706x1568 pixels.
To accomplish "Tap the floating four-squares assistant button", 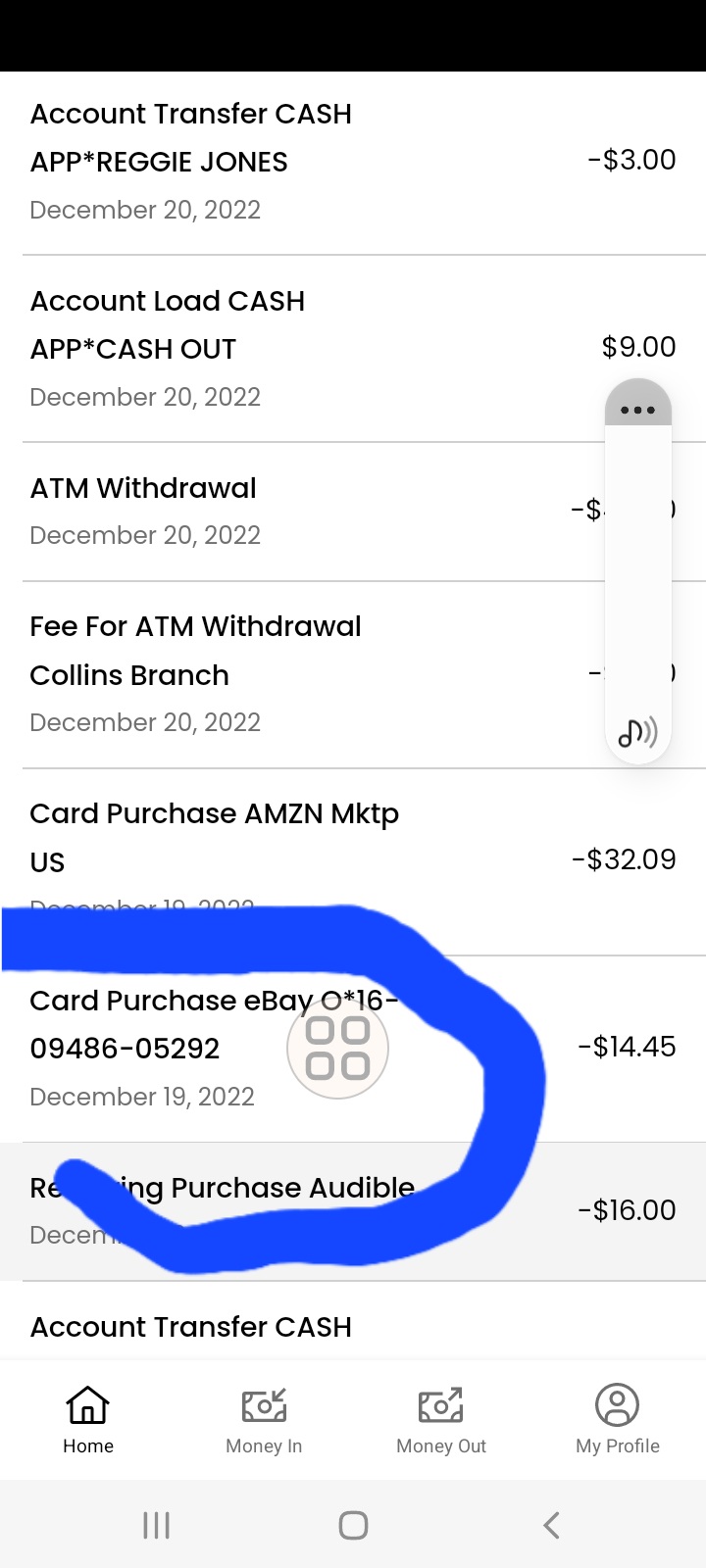I will (337, 1049).
